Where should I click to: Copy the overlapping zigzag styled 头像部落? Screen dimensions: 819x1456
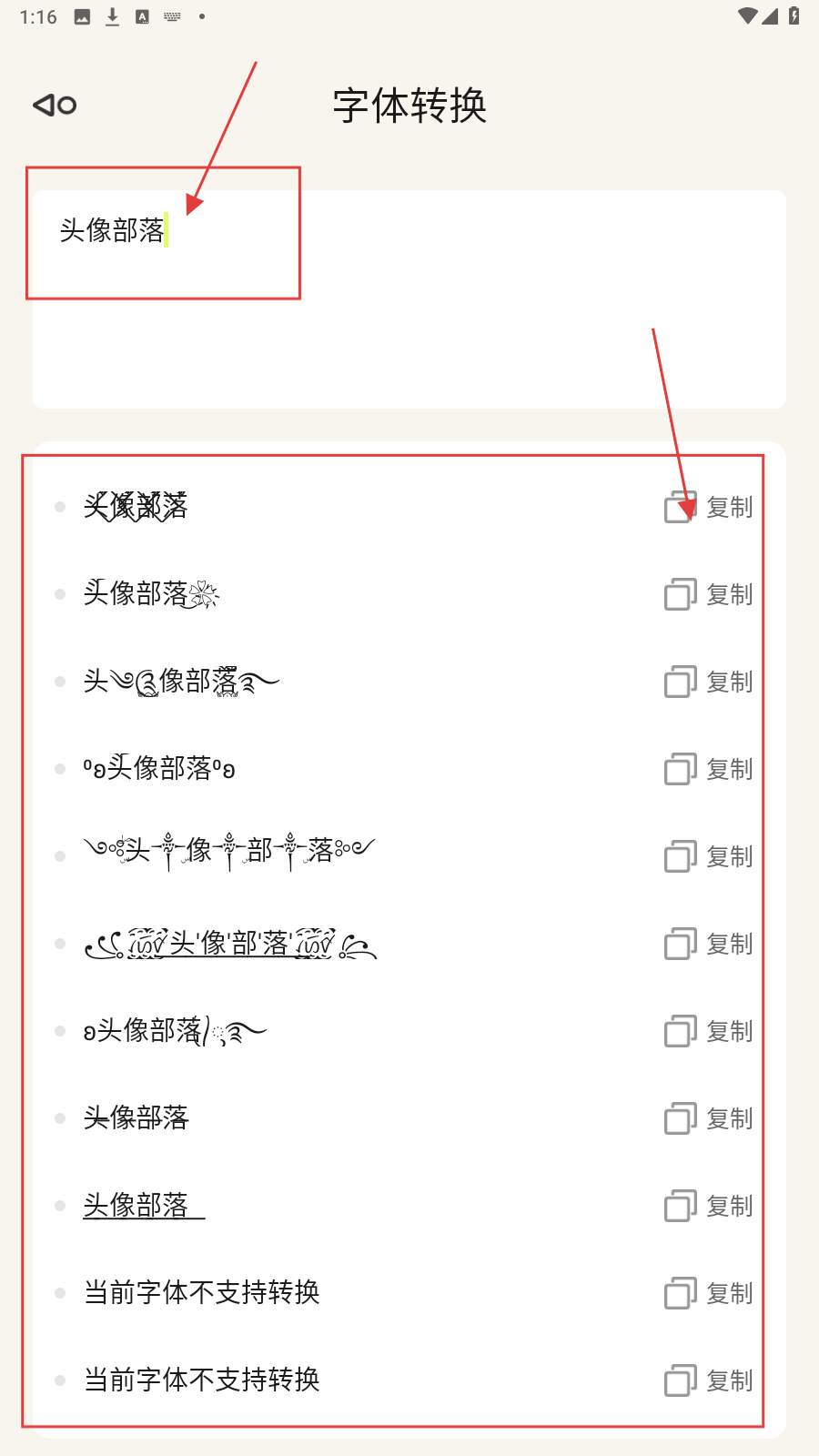(x=708, y=507)
